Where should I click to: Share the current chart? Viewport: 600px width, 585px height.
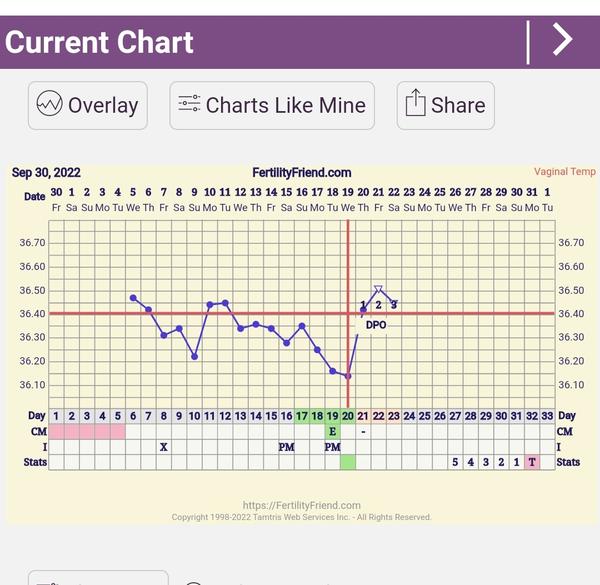click(x=445, y=105)
